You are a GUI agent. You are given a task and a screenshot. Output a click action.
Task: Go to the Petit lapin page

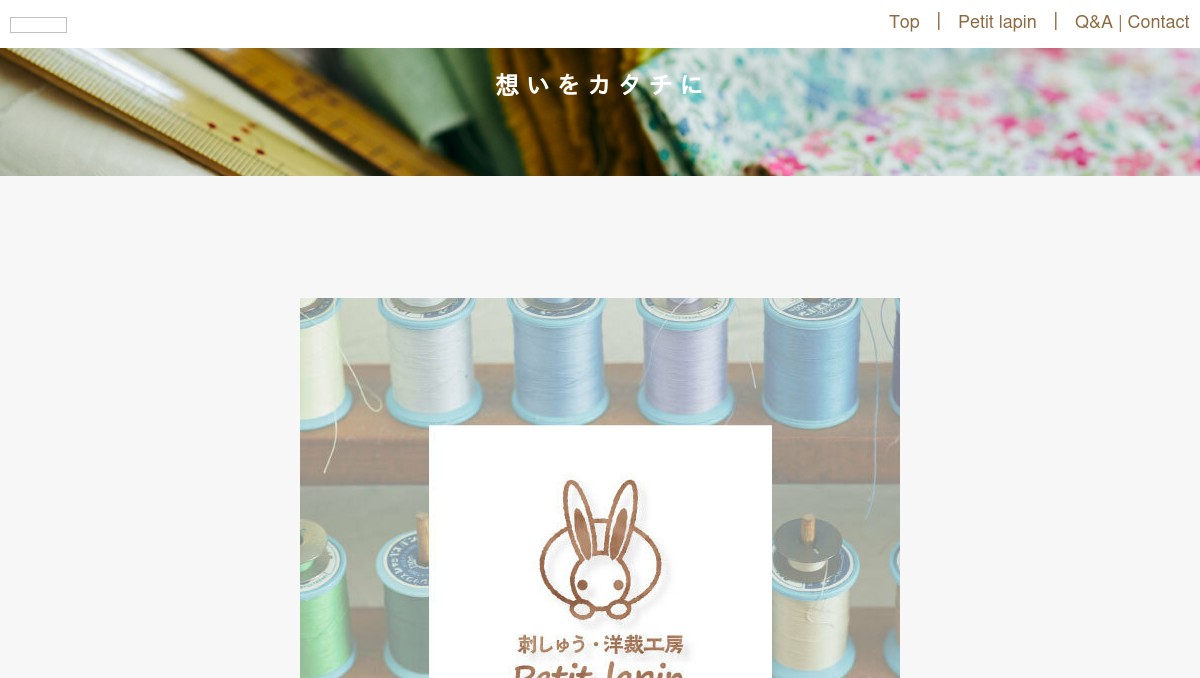pyautogui.click(x=997, y=22)
